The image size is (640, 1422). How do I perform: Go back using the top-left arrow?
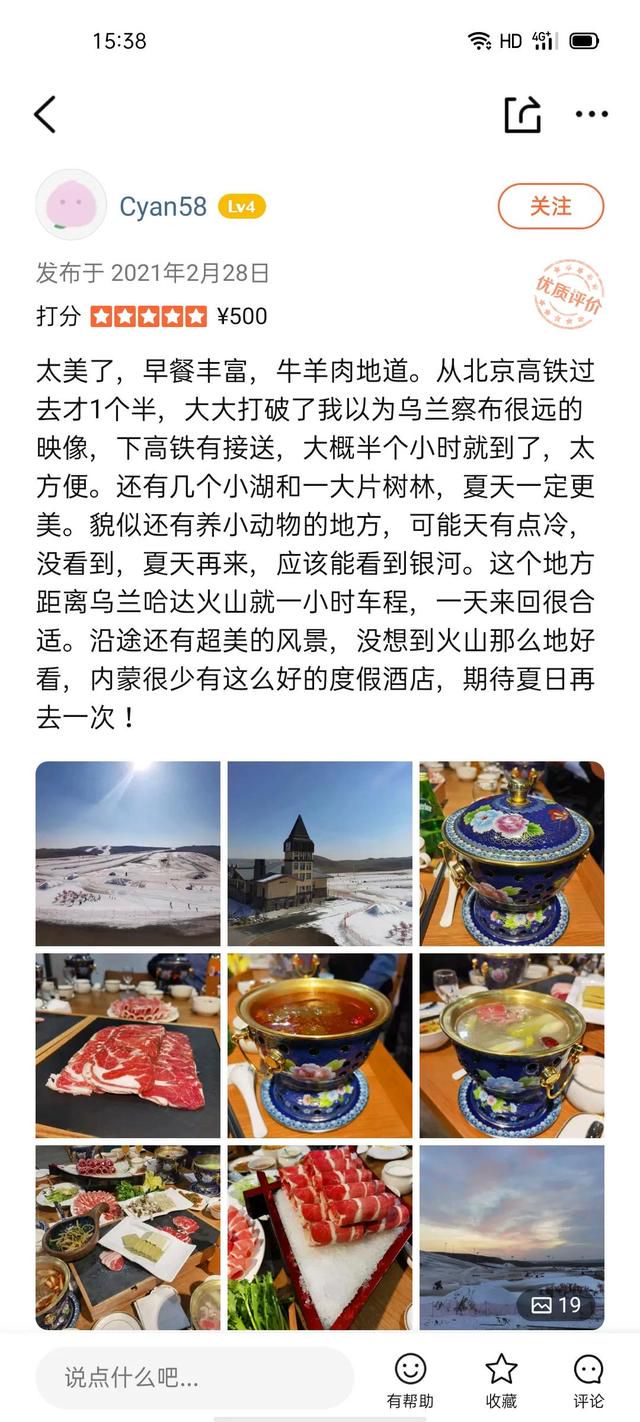(x=45, y=115)
